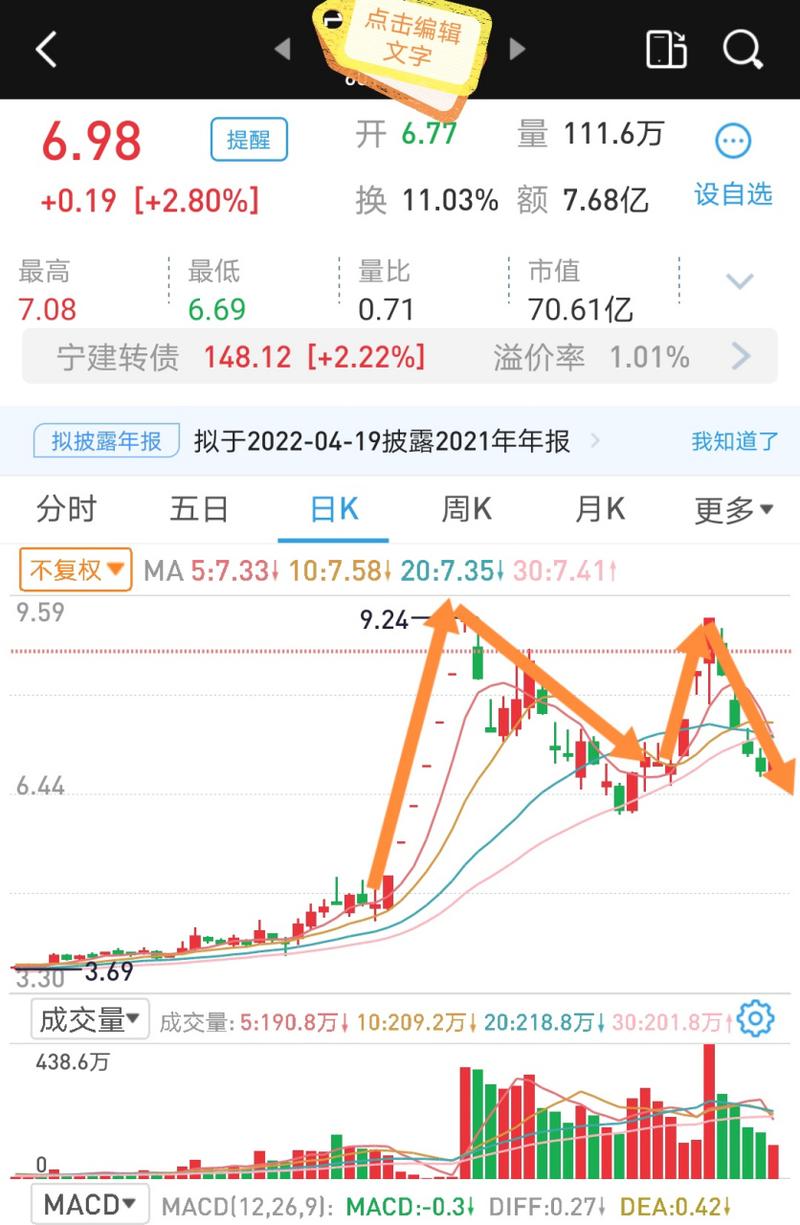Tap the blue ellipsis icon above 设自选
The height and width of the screenshot is (1225, 800).
[731, 141]
